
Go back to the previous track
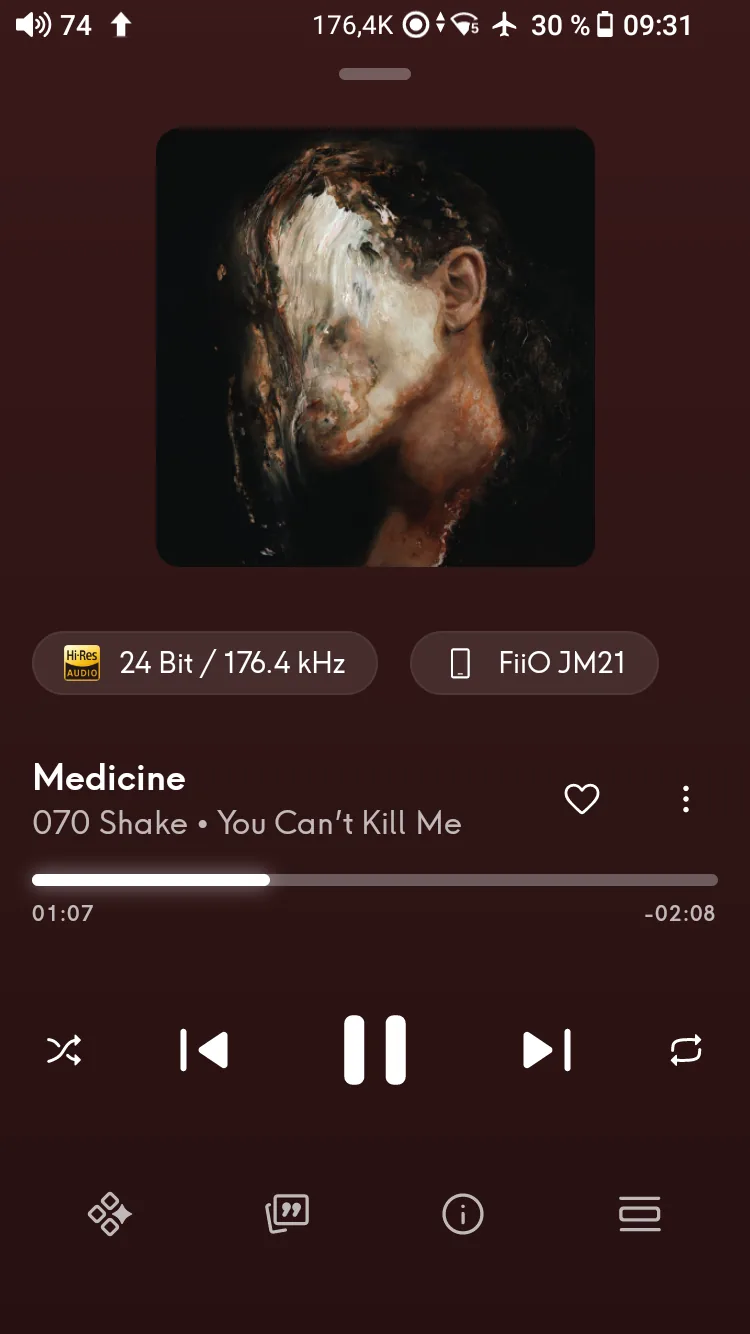204,1050
